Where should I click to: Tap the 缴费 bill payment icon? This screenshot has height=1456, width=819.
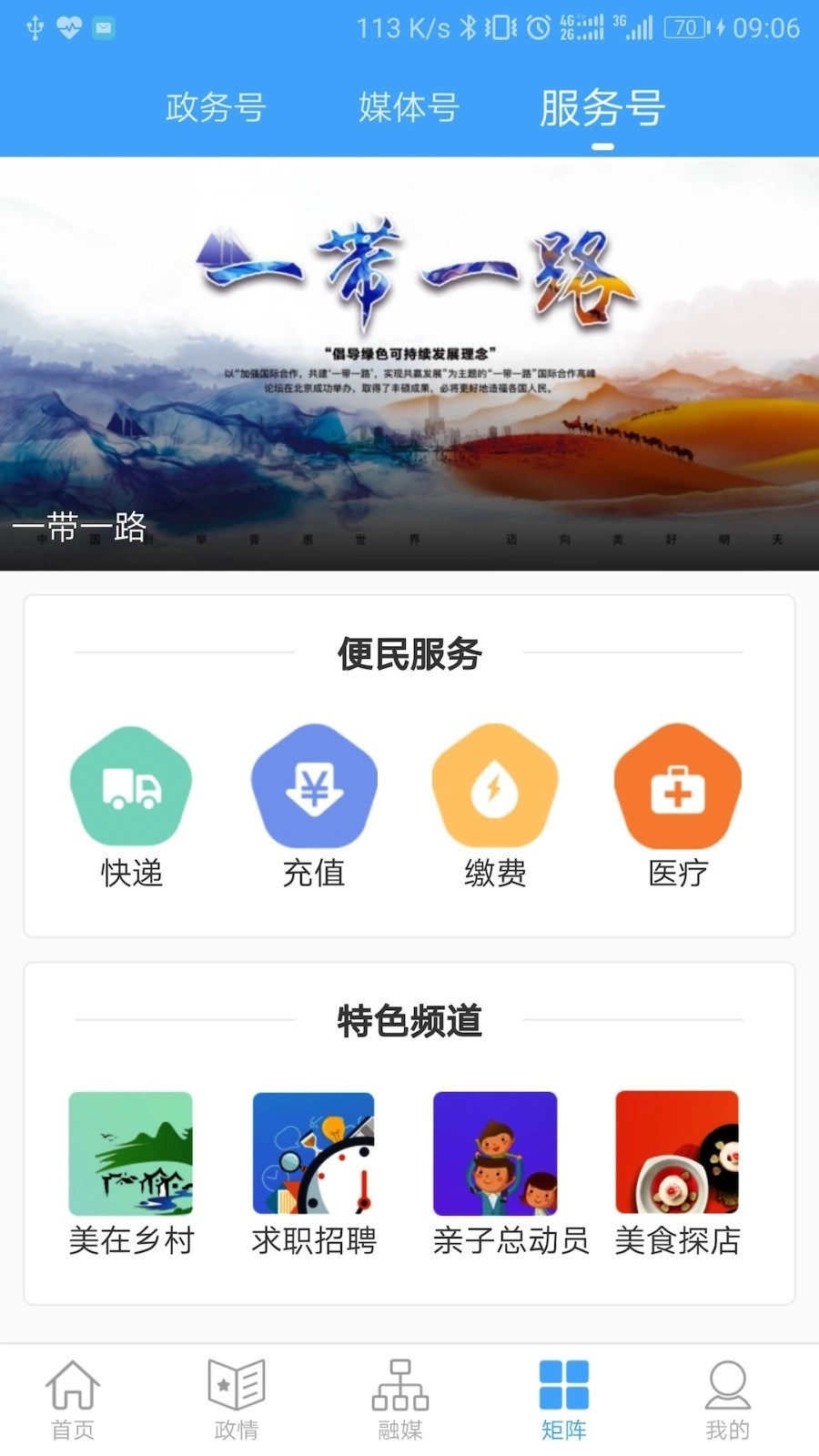coord(495,784)
